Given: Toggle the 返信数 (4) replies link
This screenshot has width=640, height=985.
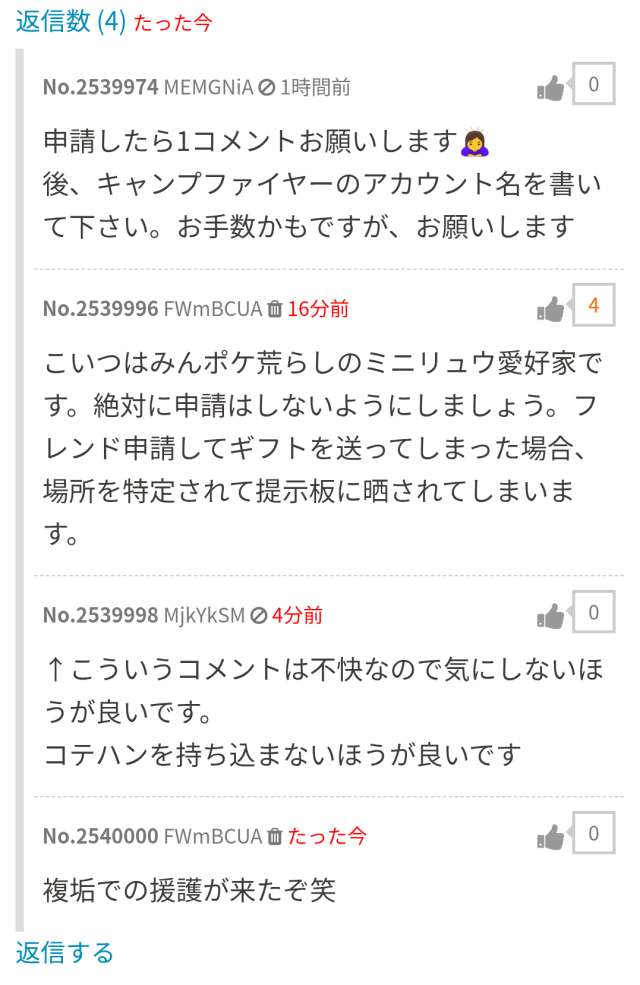Looking at the screenshot, I should [71, 22].
